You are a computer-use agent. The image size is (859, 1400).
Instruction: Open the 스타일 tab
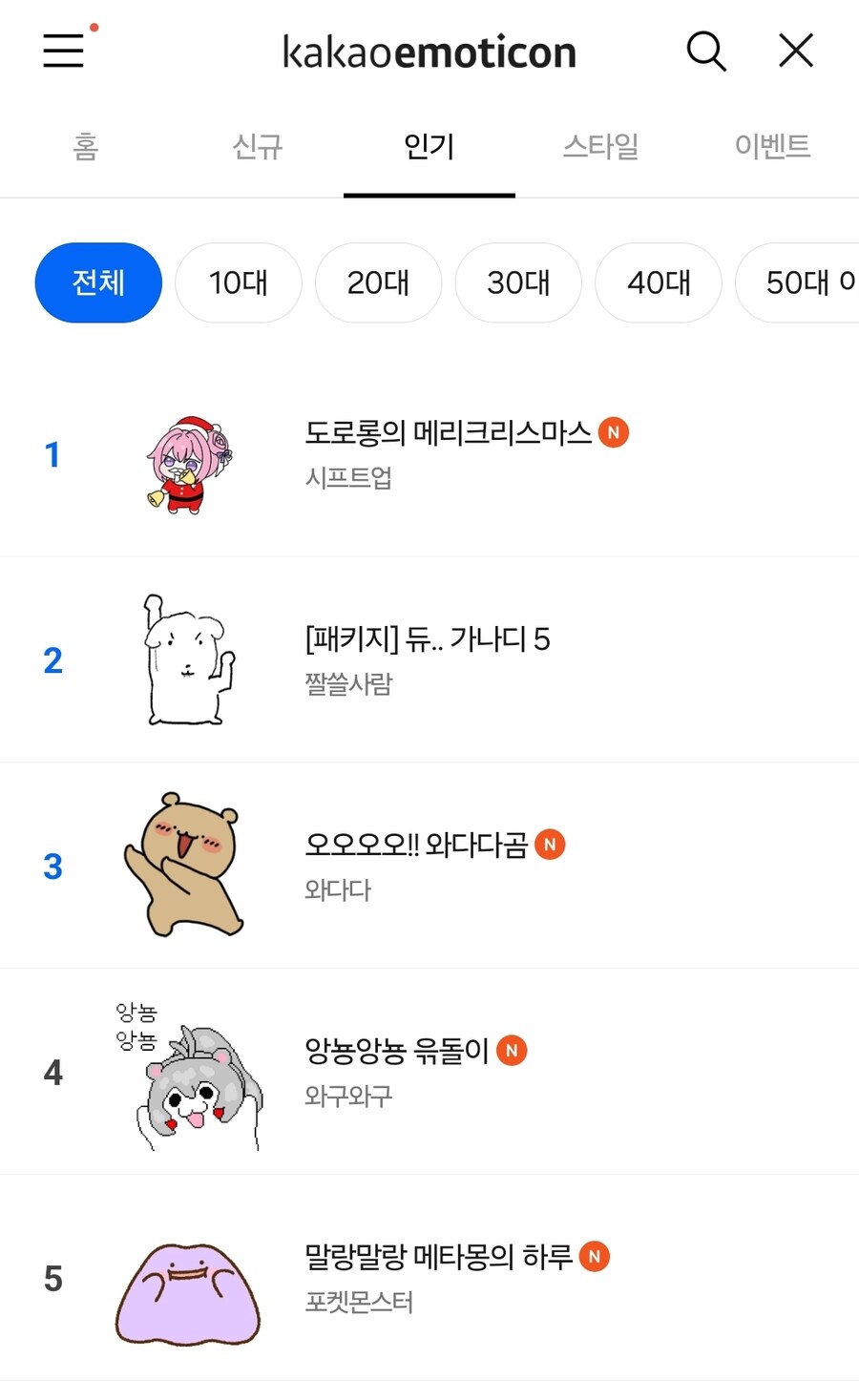coord(599,148)
